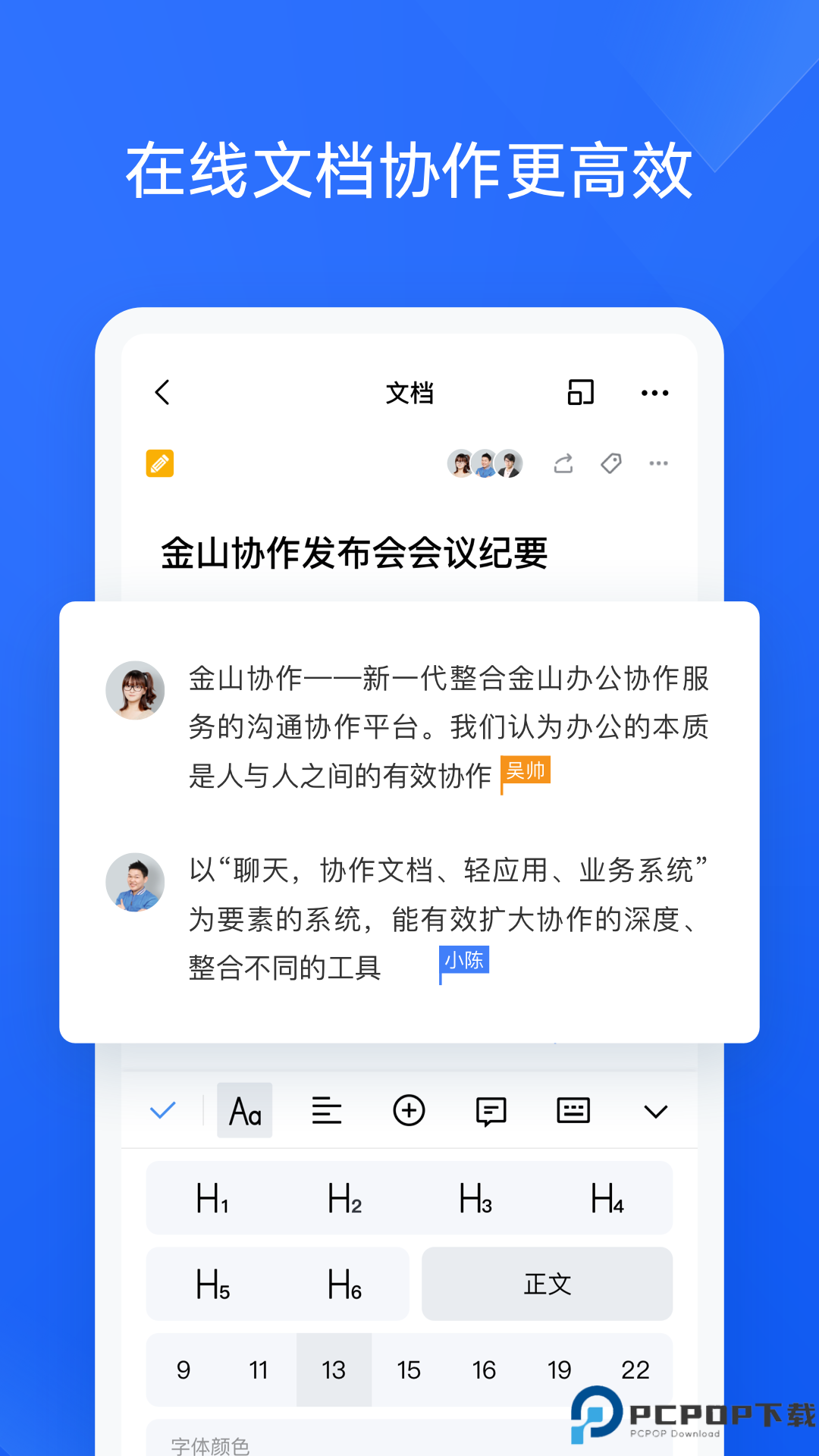Share the document via the share arrow icon

[x=562, y=463]
